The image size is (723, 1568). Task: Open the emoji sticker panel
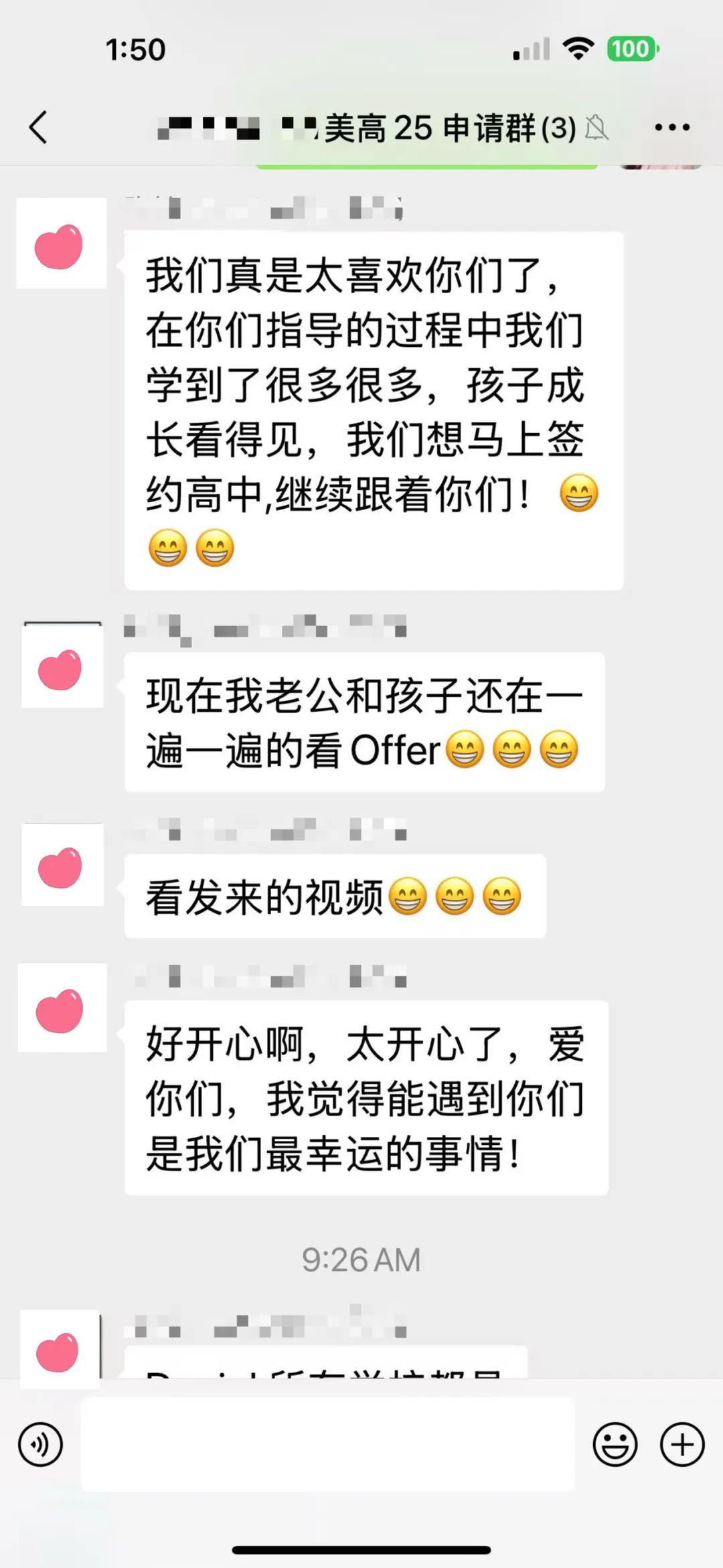coord(615,1444)
